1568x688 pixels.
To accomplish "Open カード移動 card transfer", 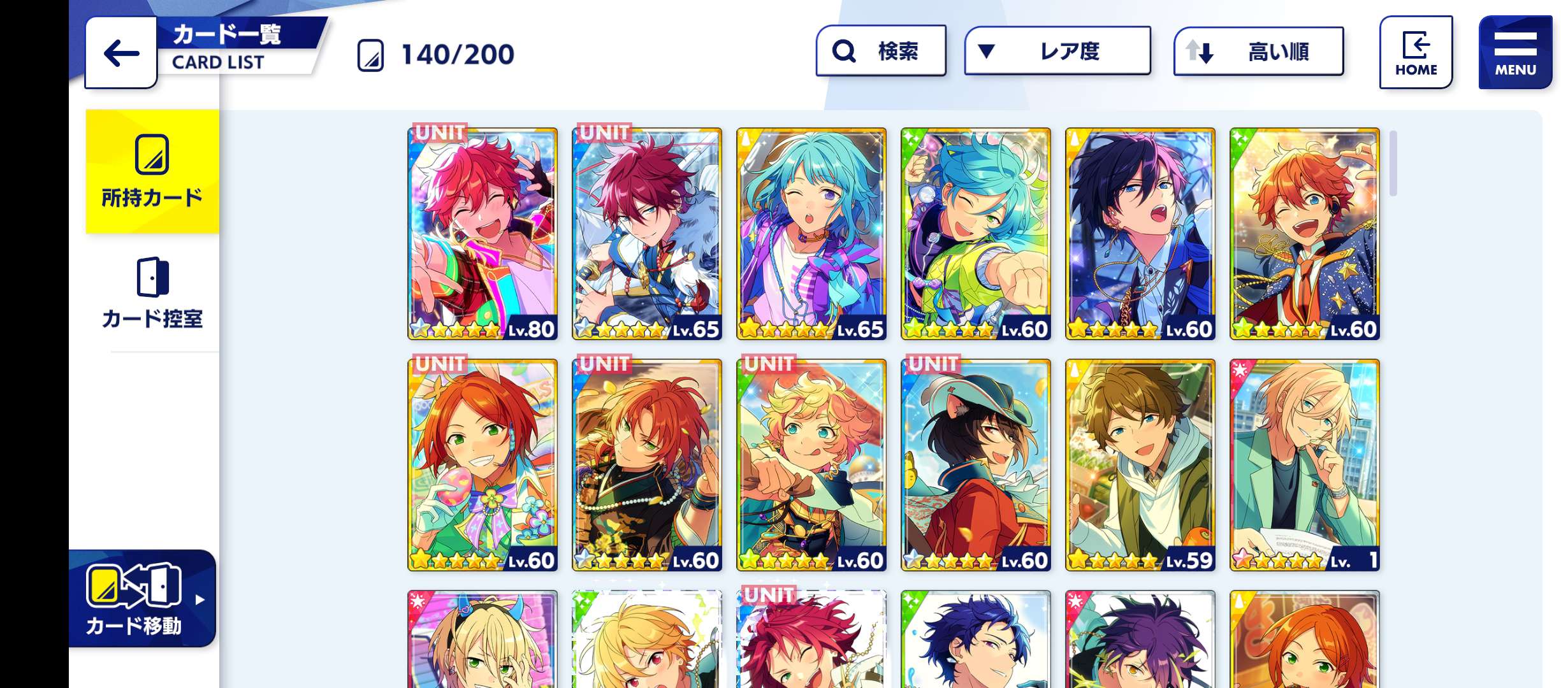I will [142, 599].
